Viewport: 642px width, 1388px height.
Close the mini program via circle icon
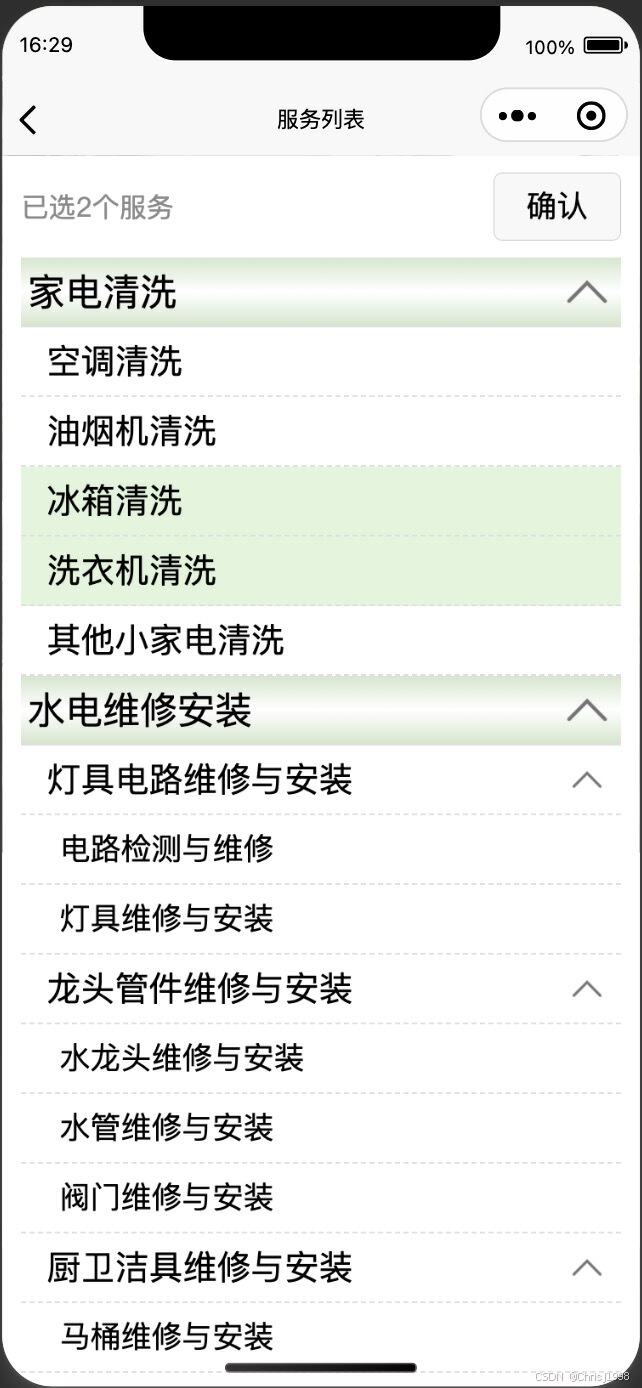[591, 117]
